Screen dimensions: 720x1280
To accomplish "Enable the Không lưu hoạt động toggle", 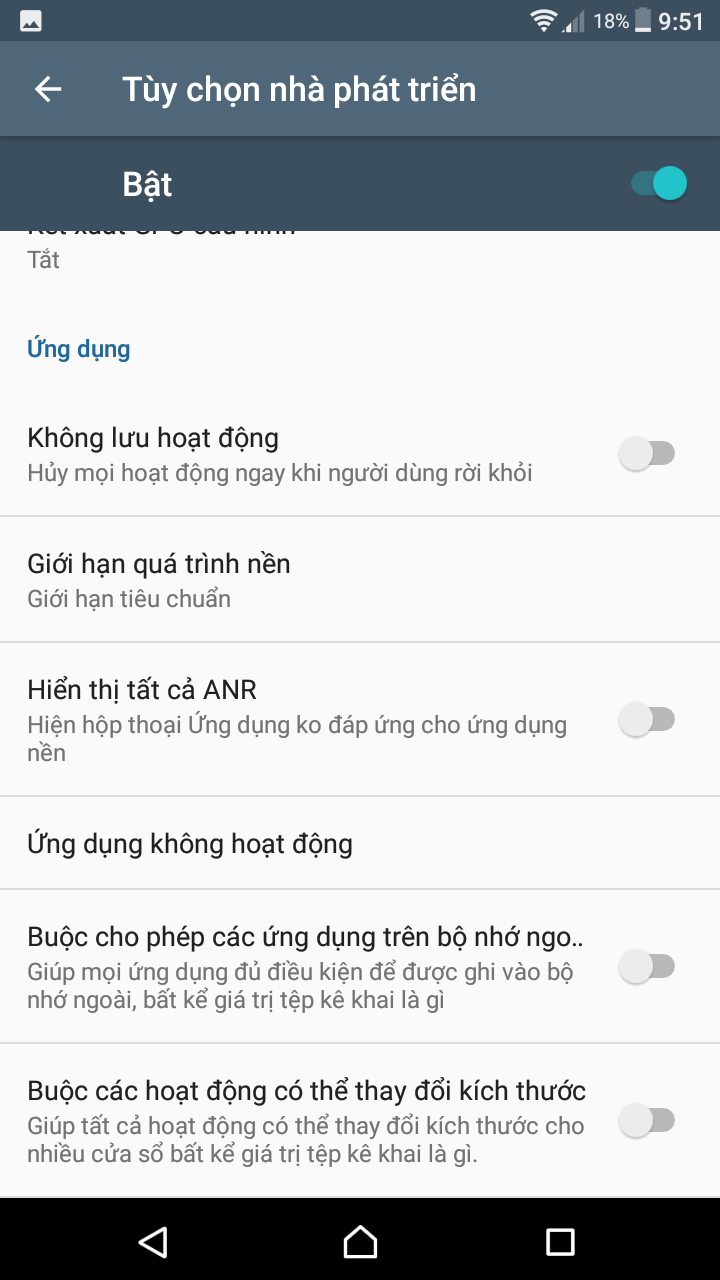I will point(646,452).
